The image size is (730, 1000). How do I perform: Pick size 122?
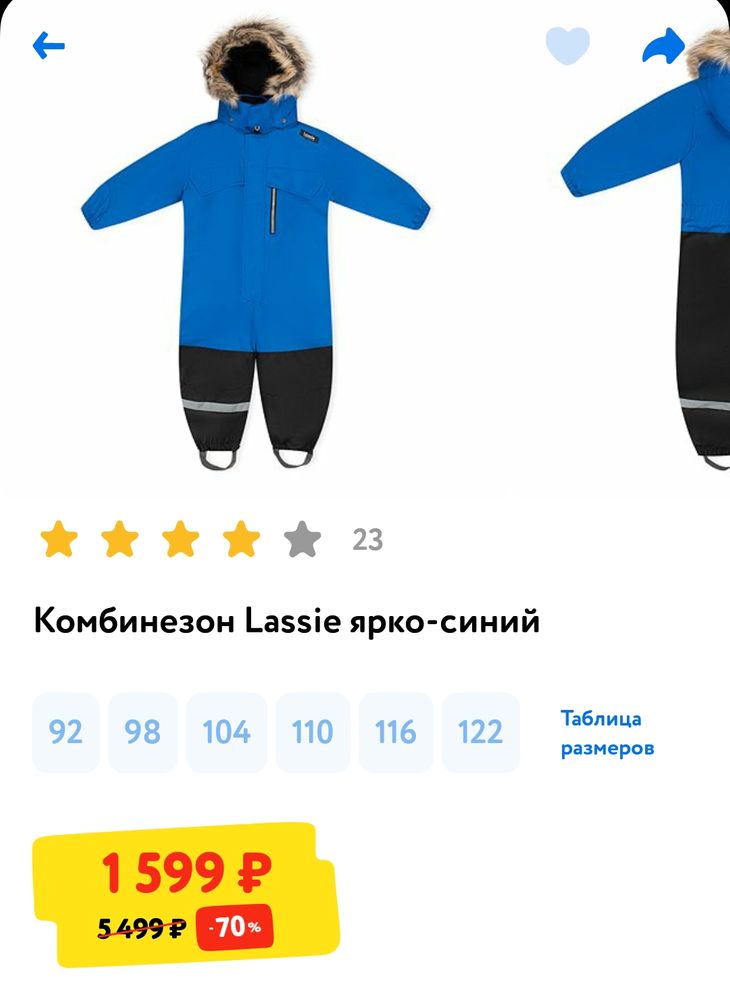(480, 732)
